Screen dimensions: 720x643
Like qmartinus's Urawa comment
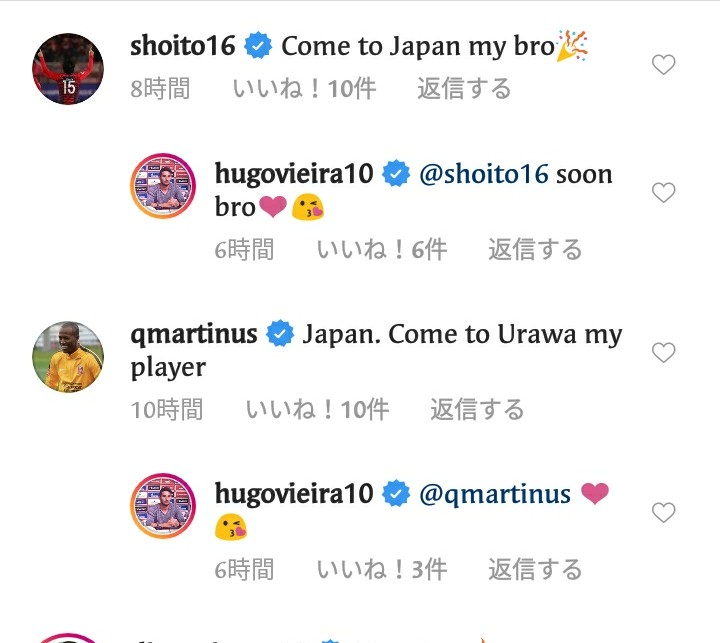click(663, 352)
